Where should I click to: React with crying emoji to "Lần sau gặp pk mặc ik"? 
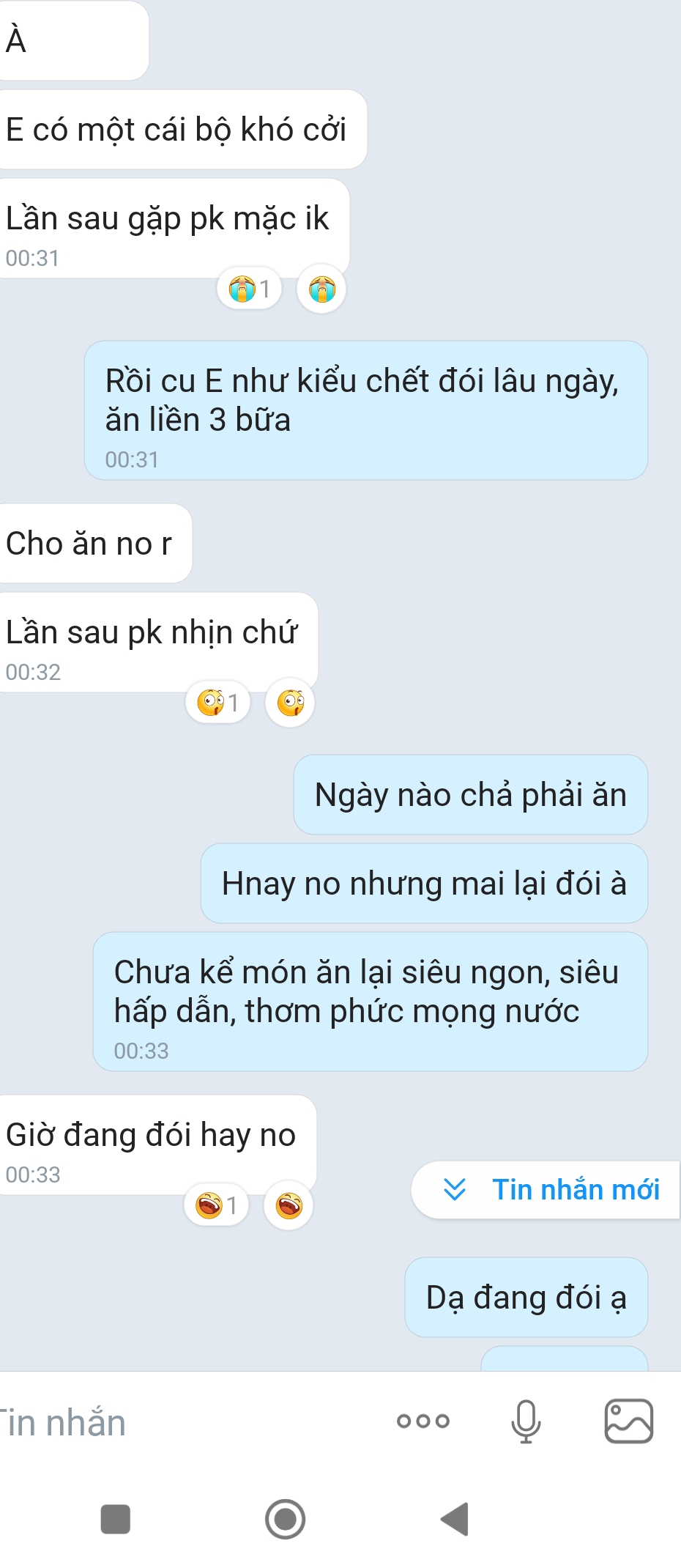321,289
